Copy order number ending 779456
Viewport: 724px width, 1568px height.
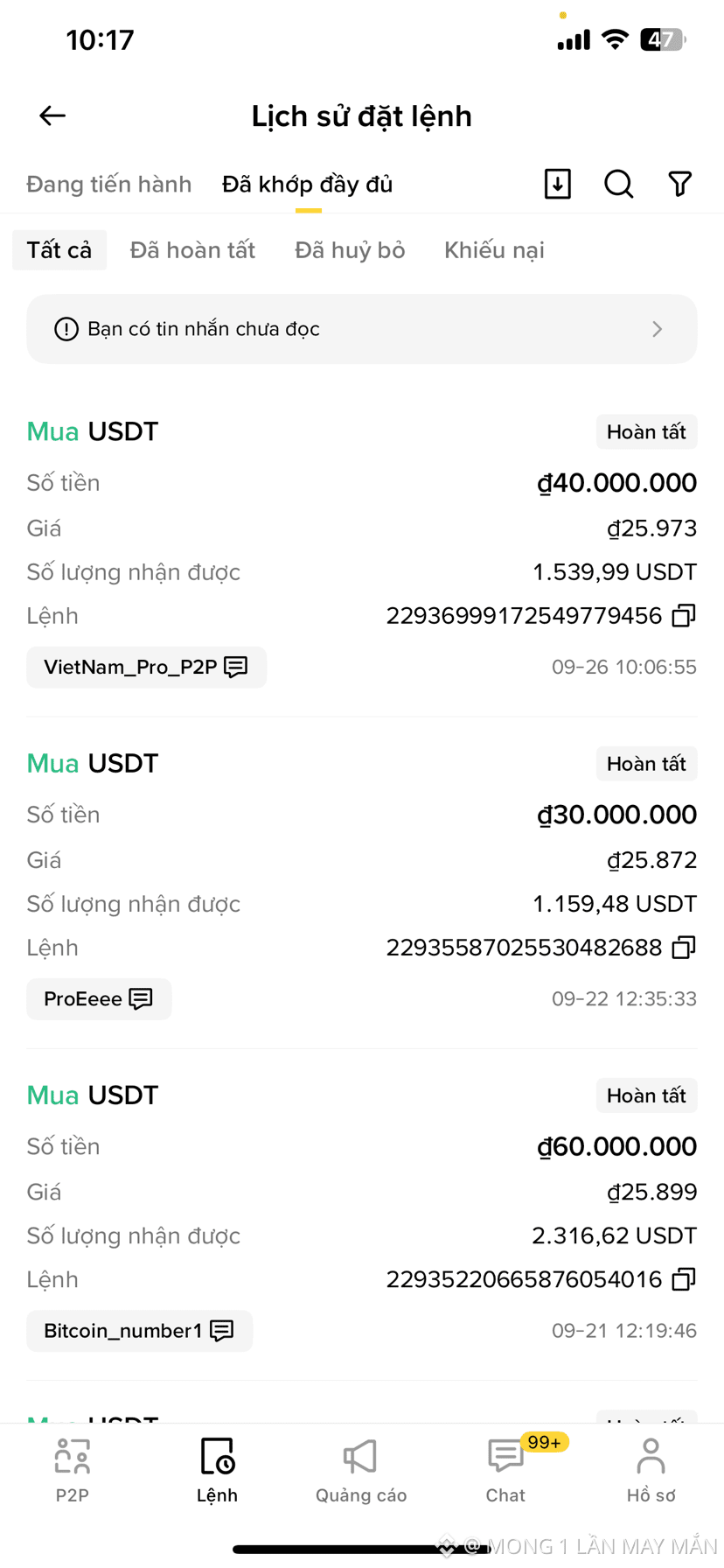coord(684,616)
